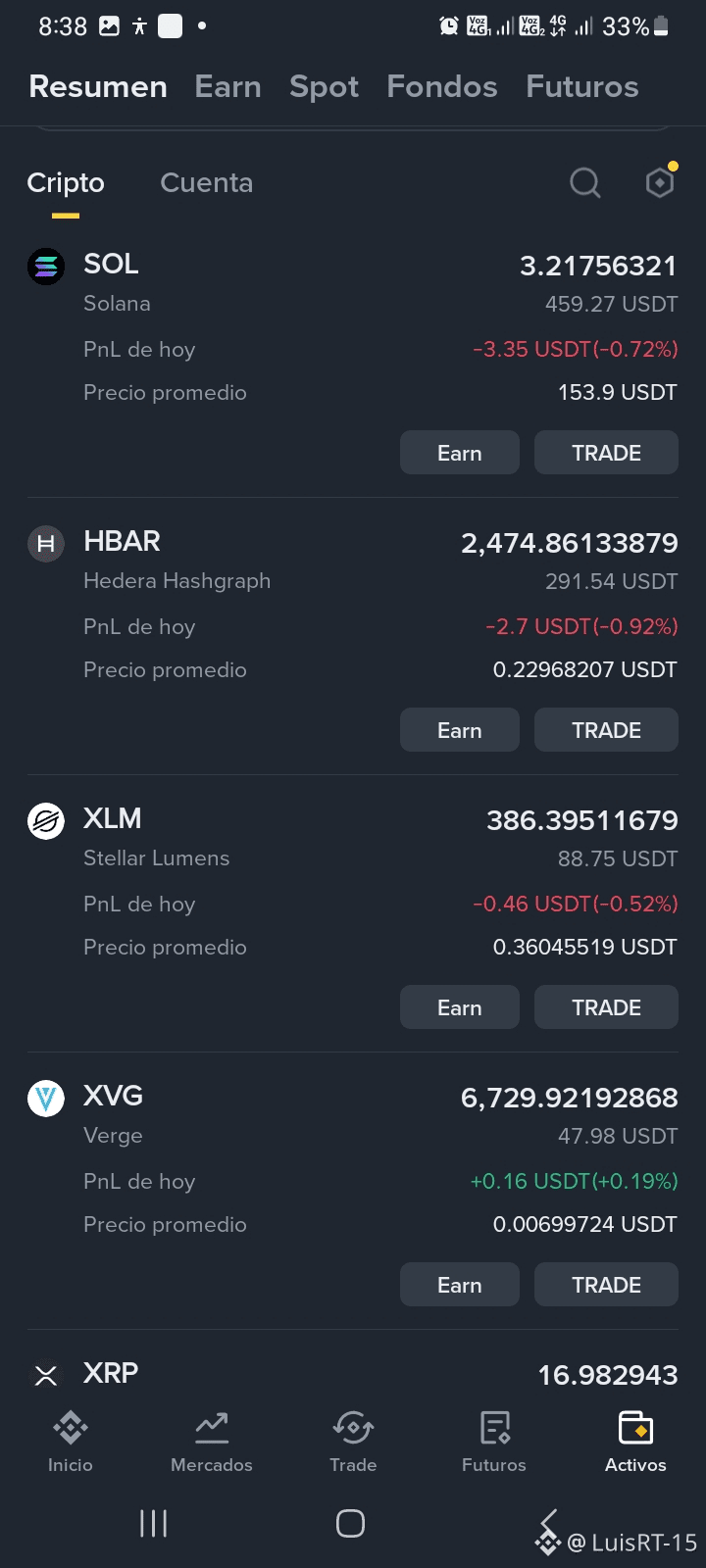Switch to the Earn top tab

point(227,86)
